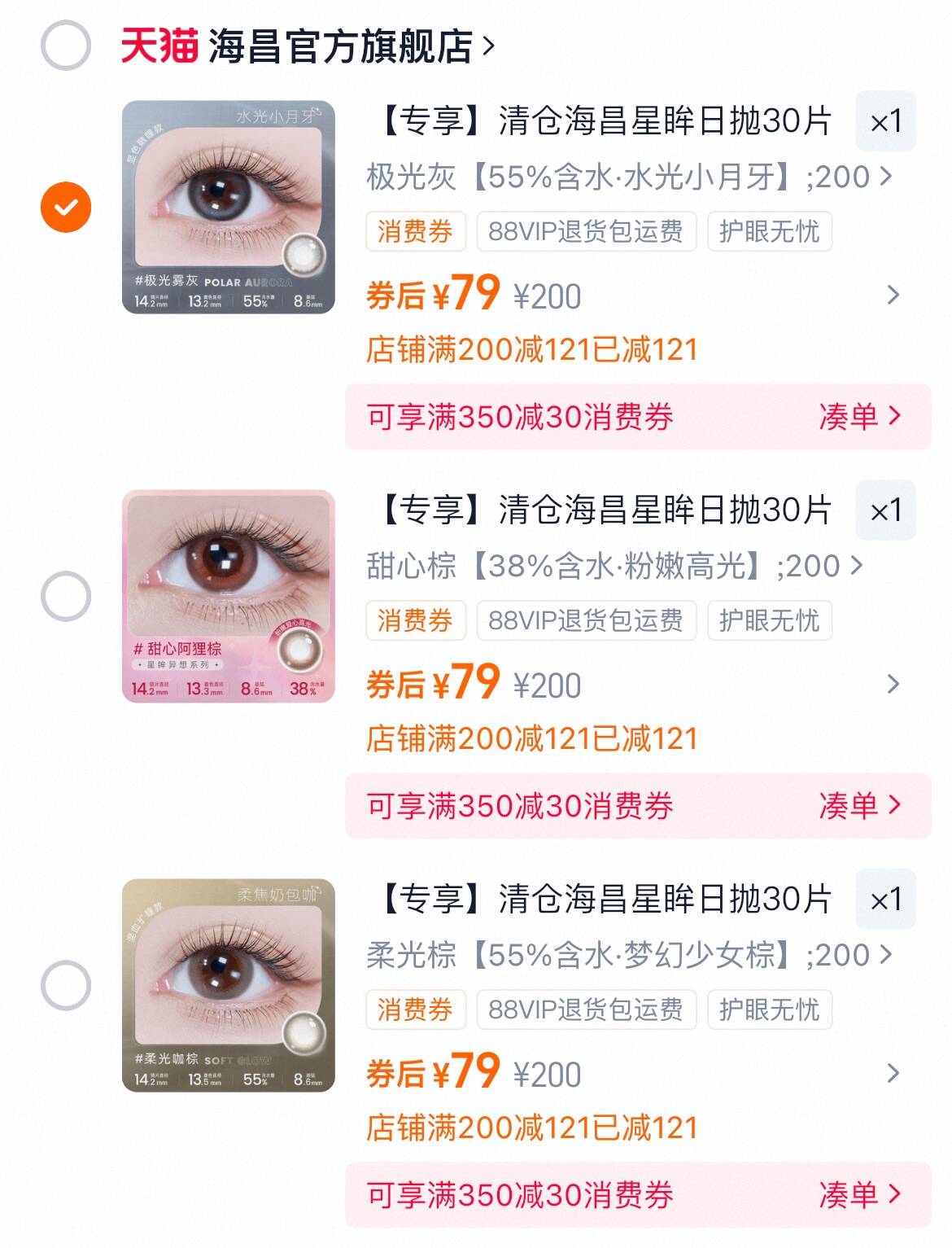
Task: Click the 88VIP退货包运费 tag on last product
Action: 587,1009
